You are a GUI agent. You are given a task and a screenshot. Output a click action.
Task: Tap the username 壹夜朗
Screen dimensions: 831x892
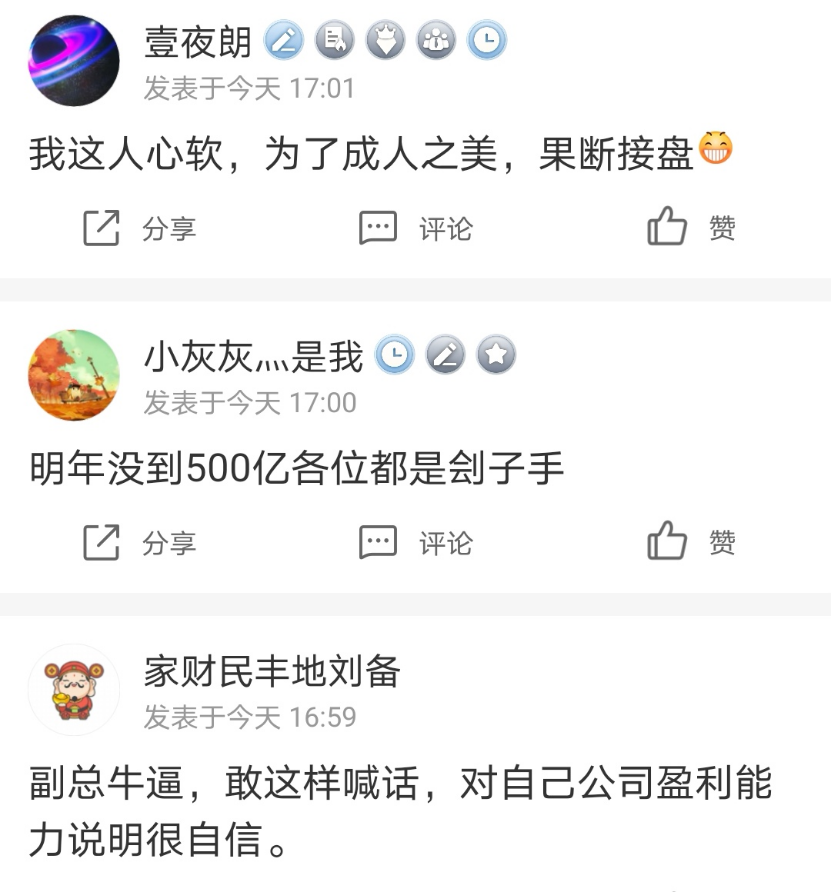click(x=199, y=41)
